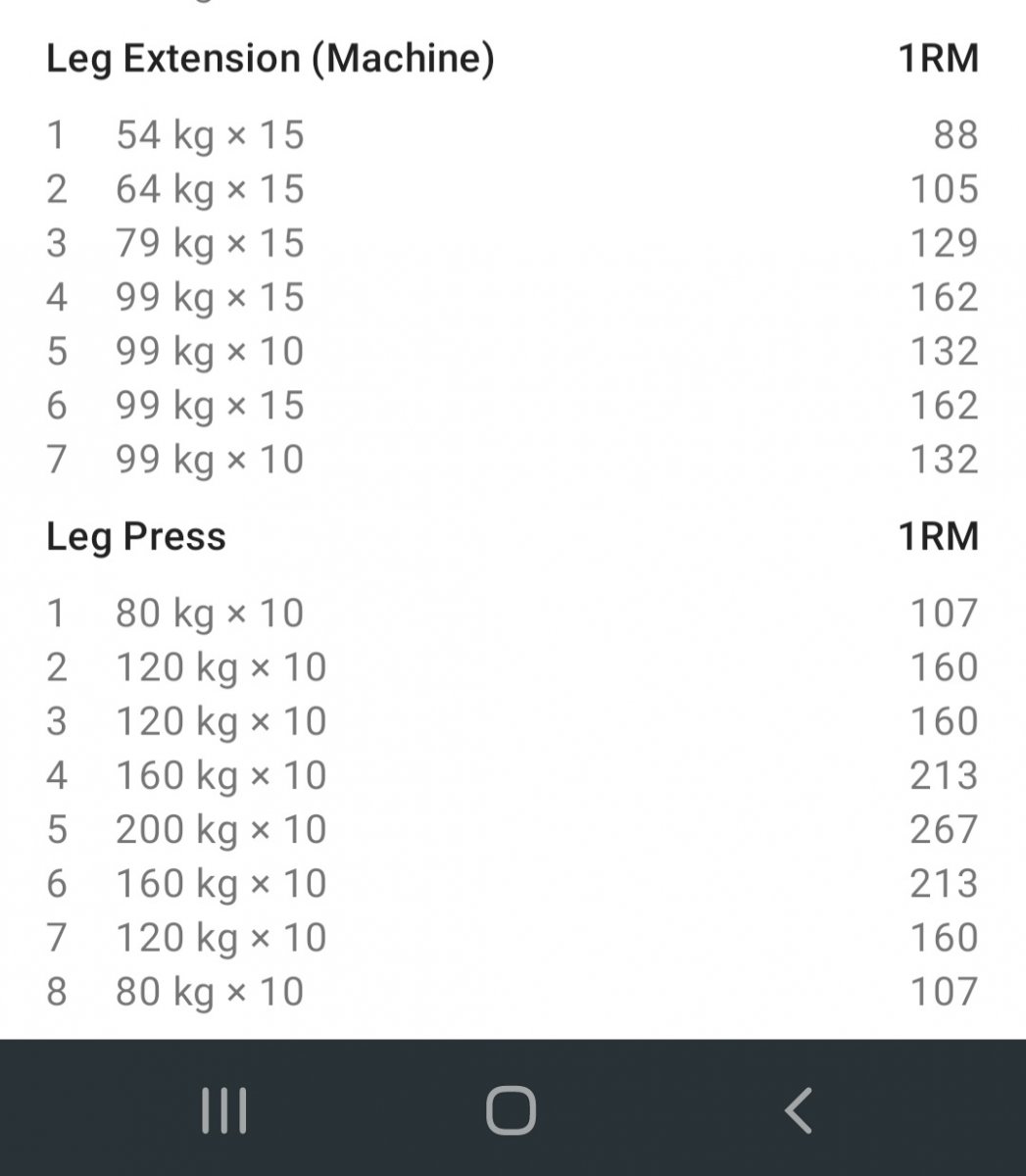The width and height of the screenshot is (1026, 1176).
Task: Tap the Android Back icon
Action: click(x=796, y=1109)
